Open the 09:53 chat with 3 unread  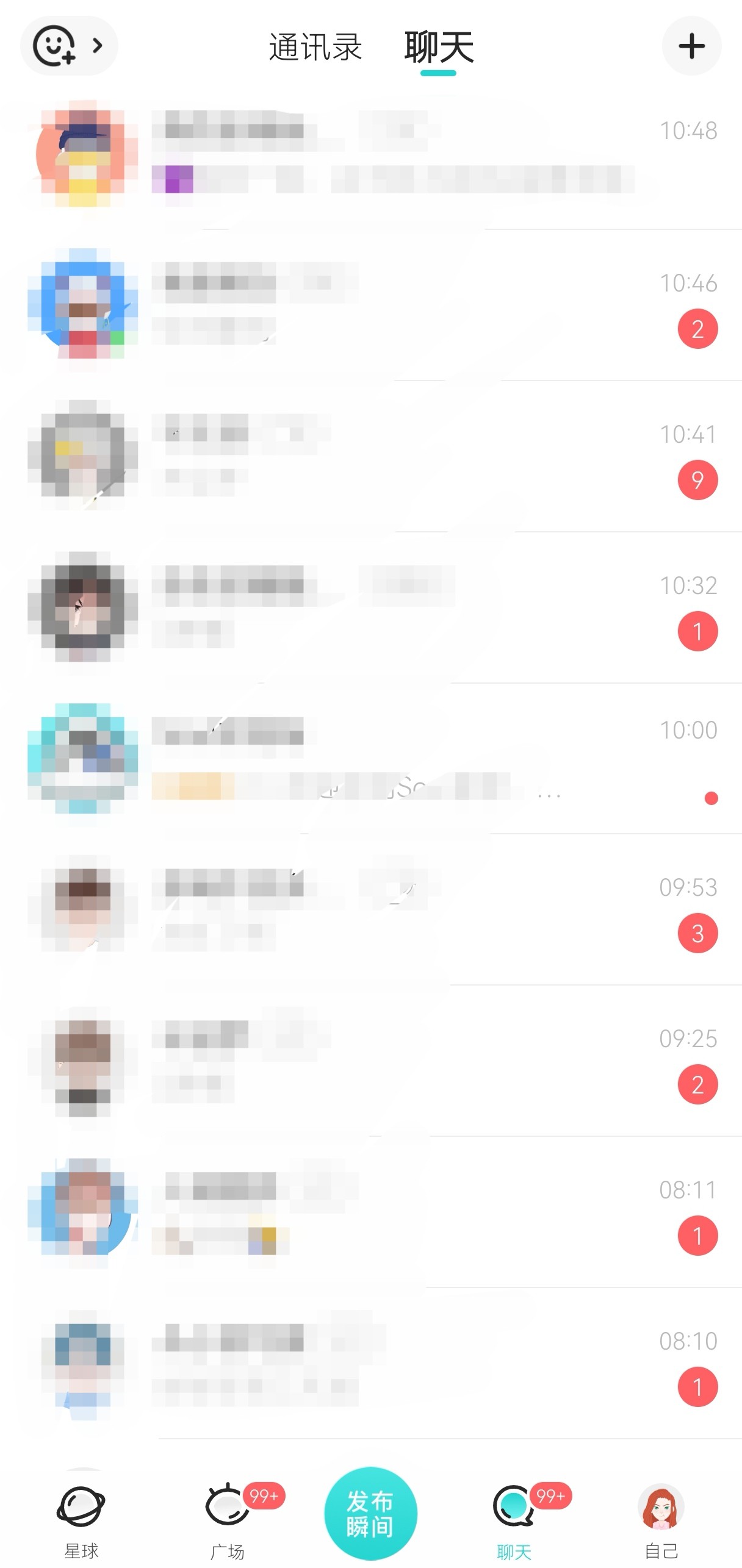[x=371, y=910]
